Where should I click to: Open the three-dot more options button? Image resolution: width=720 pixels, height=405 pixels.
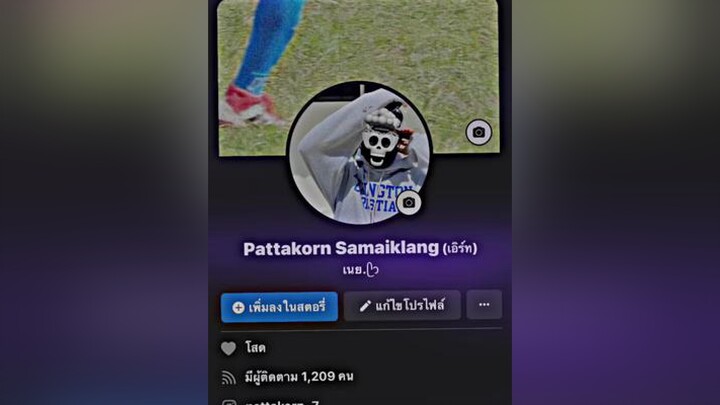pyautogui.click(x=484, y=305)
